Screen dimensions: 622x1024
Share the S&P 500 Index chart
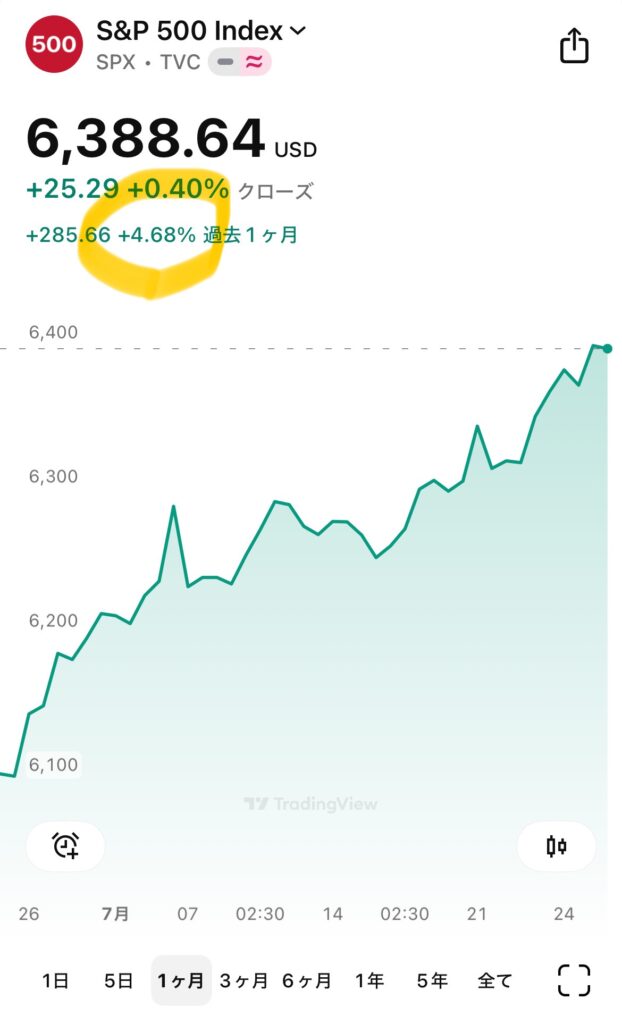[x=574, y=46]
